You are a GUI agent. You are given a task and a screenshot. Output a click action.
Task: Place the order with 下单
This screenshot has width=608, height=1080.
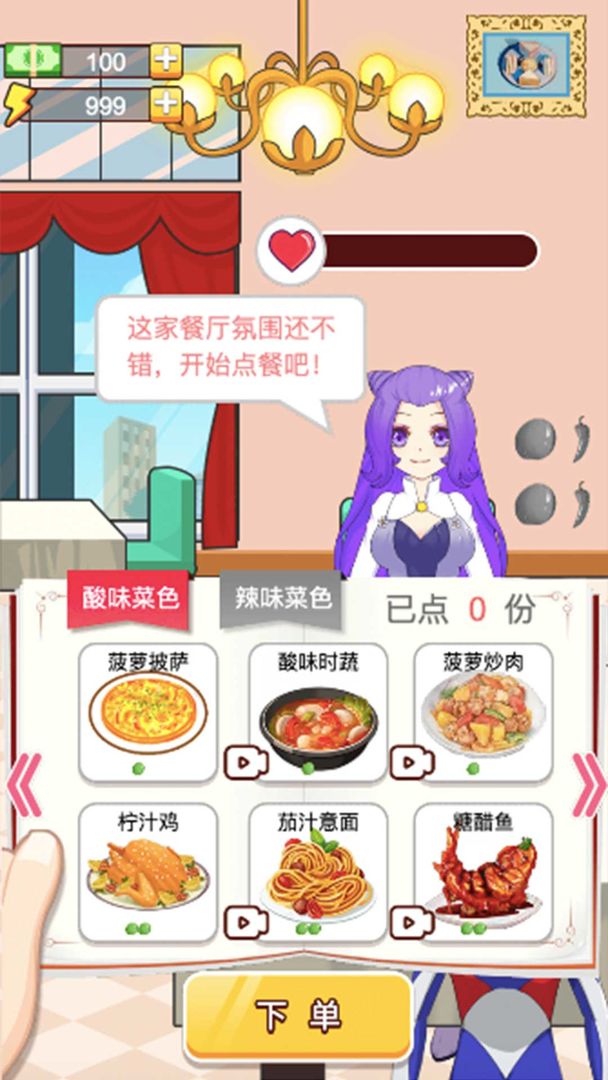(x=298, y=1015)
